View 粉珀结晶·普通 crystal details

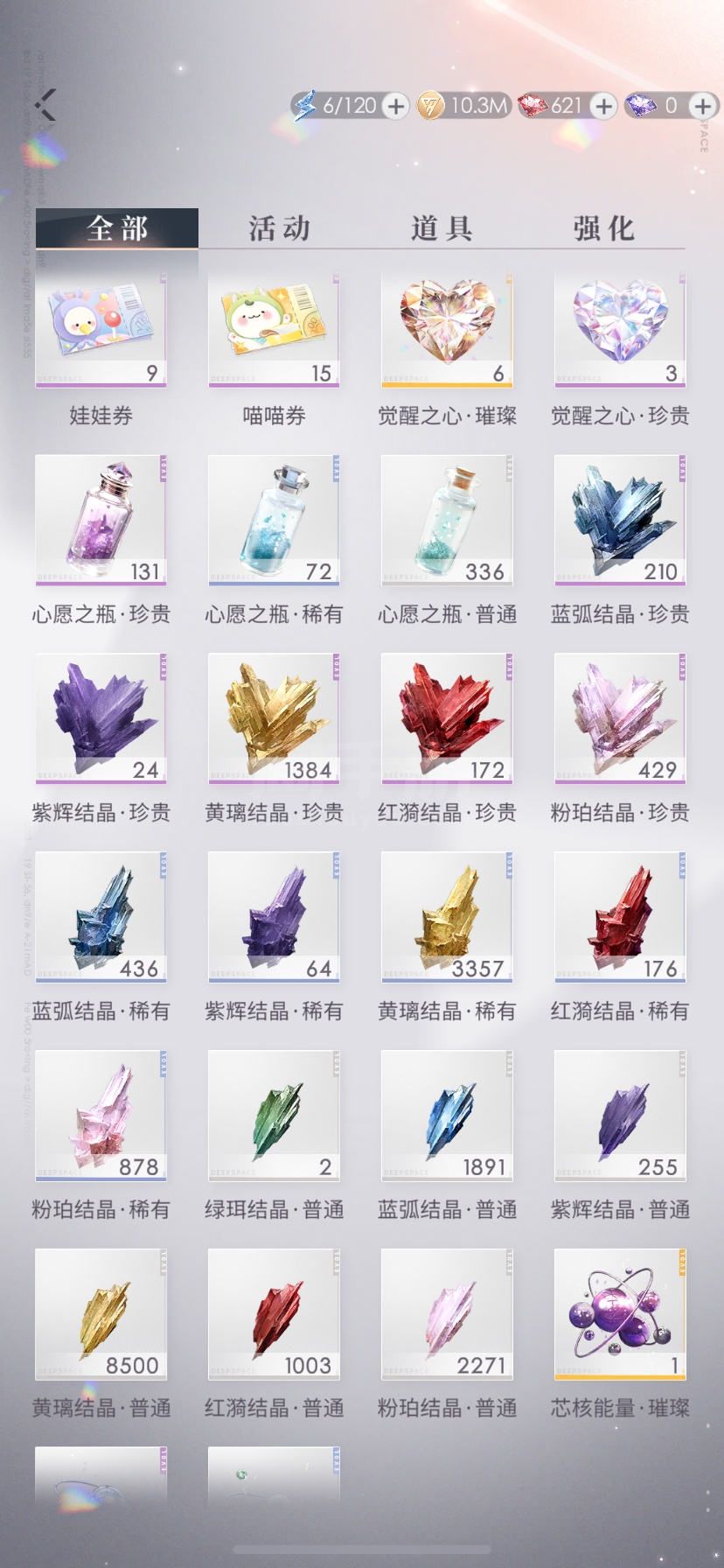[447, 1314]
